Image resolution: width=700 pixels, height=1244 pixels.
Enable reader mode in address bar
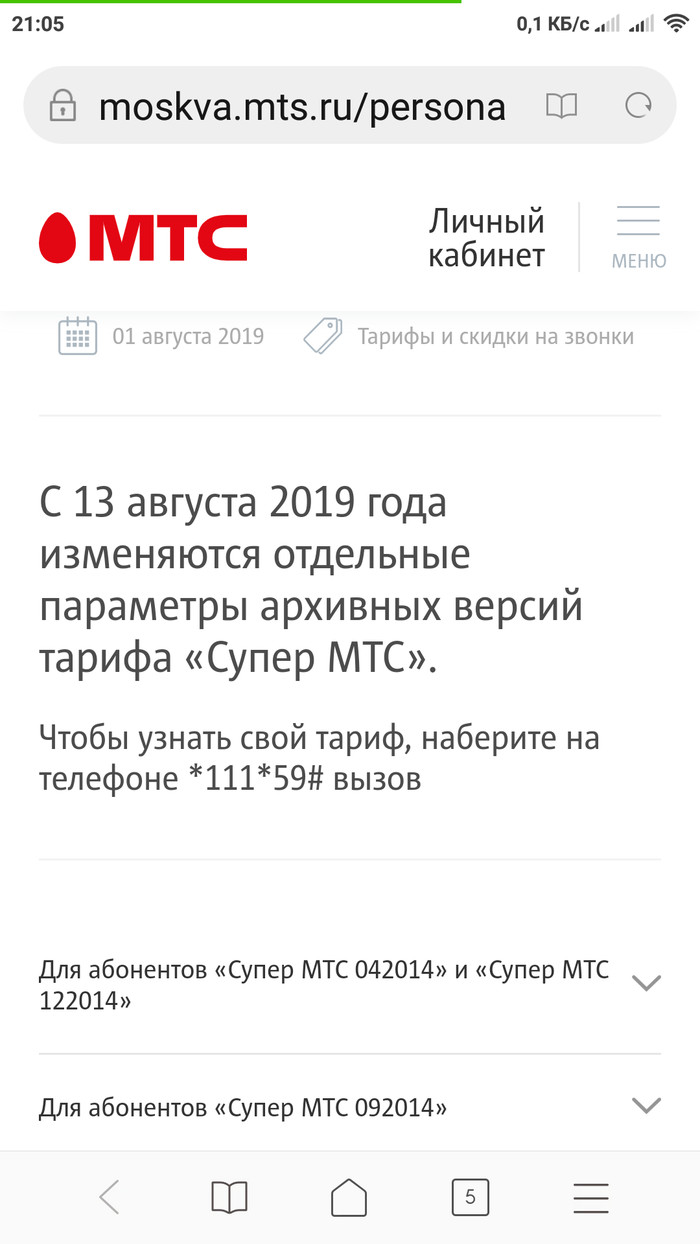pyautogui.click(x=561, y=106)
